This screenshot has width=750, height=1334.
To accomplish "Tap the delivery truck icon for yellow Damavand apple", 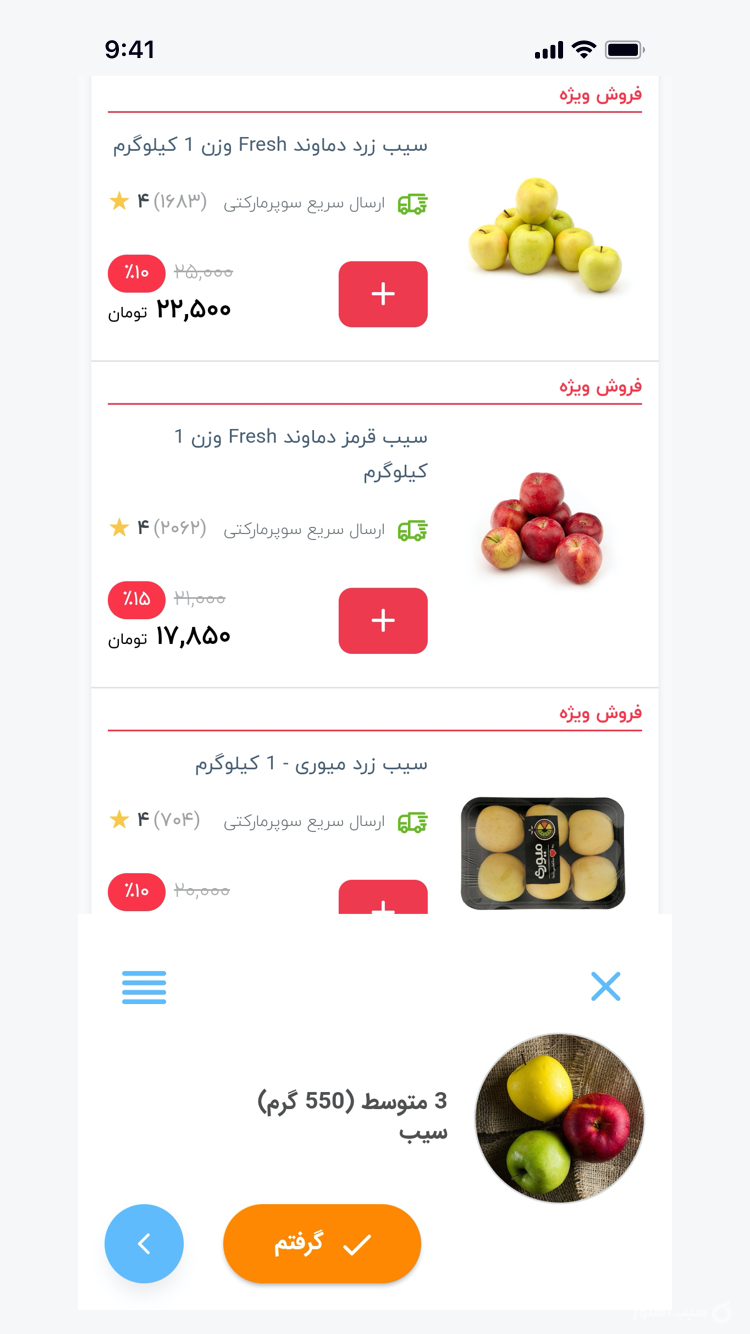I will coord(411,202).
